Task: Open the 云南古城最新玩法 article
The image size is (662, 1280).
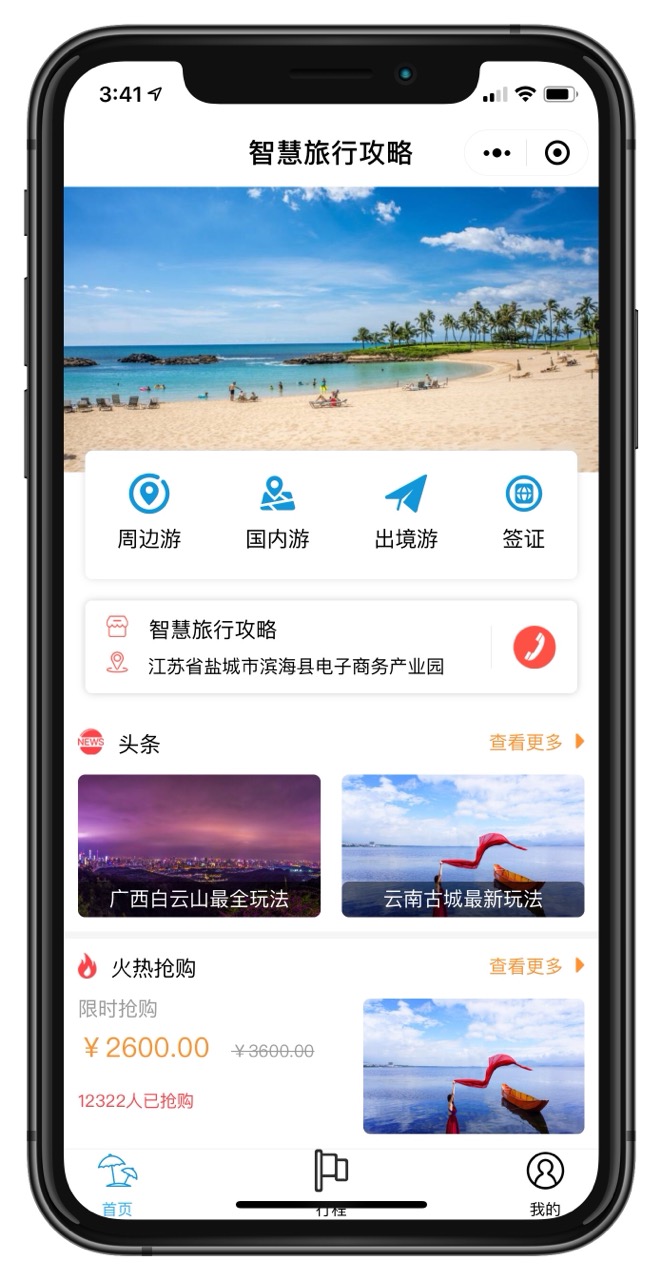Action: [x=463, y=846]
